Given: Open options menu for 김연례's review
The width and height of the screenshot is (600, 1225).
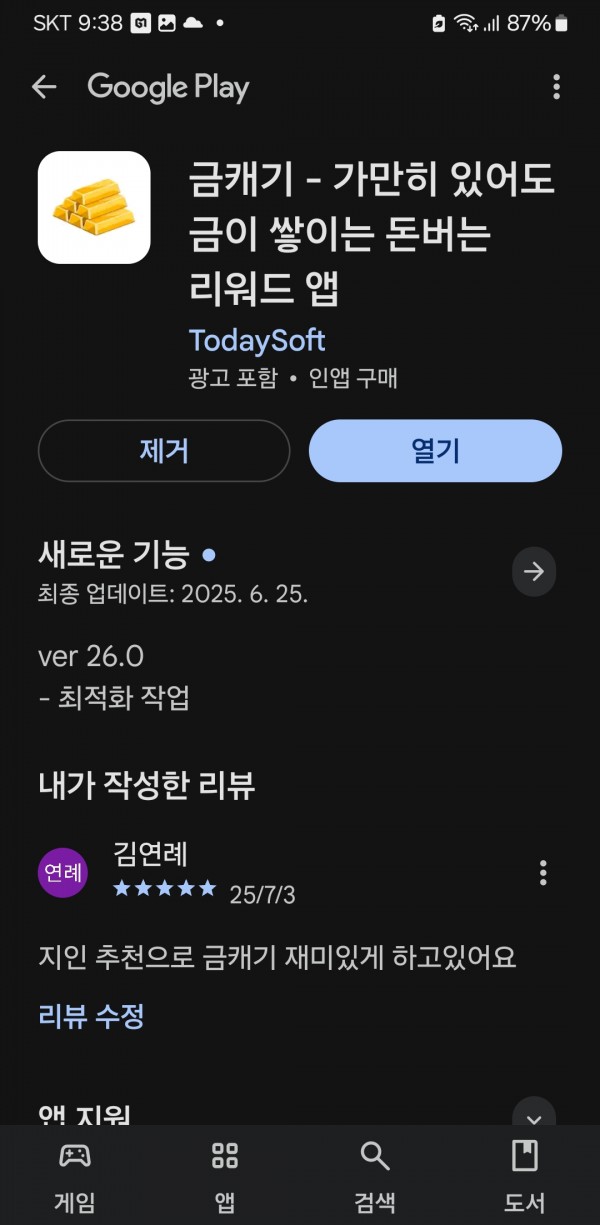Looking at the screenshot, I should point(543,872).
